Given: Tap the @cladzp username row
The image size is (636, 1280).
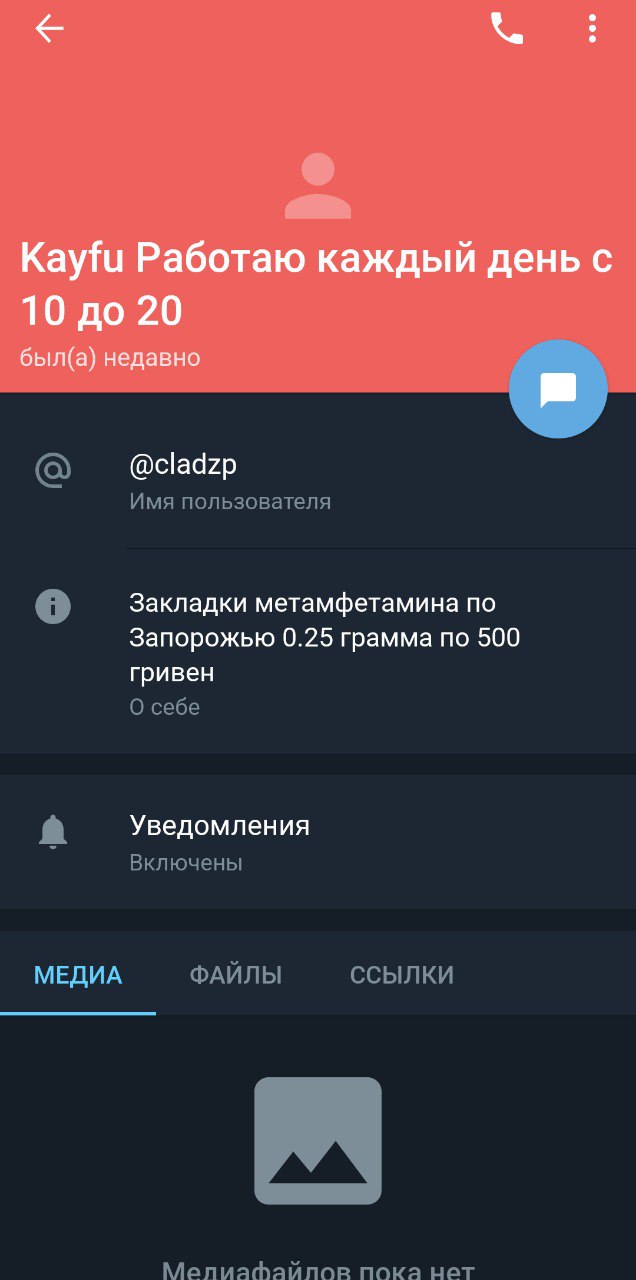Looking at the screenshot, I should tap(318, 482).
